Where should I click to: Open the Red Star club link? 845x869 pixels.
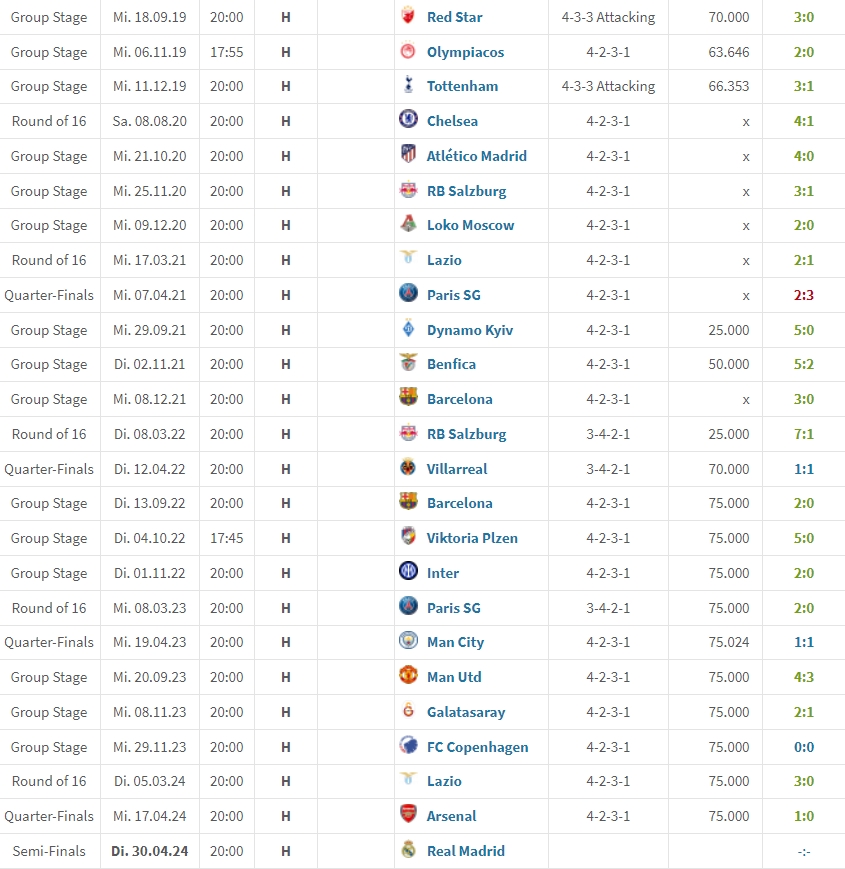pos(454,17)
